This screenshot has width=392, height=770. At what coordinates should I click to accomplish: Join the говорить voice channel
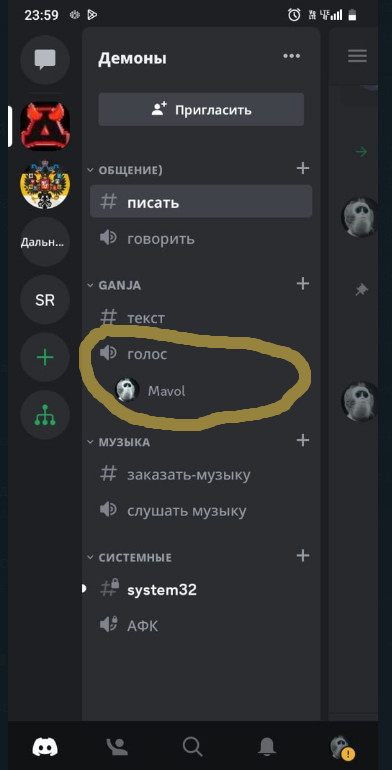click(x=201, y=239)
